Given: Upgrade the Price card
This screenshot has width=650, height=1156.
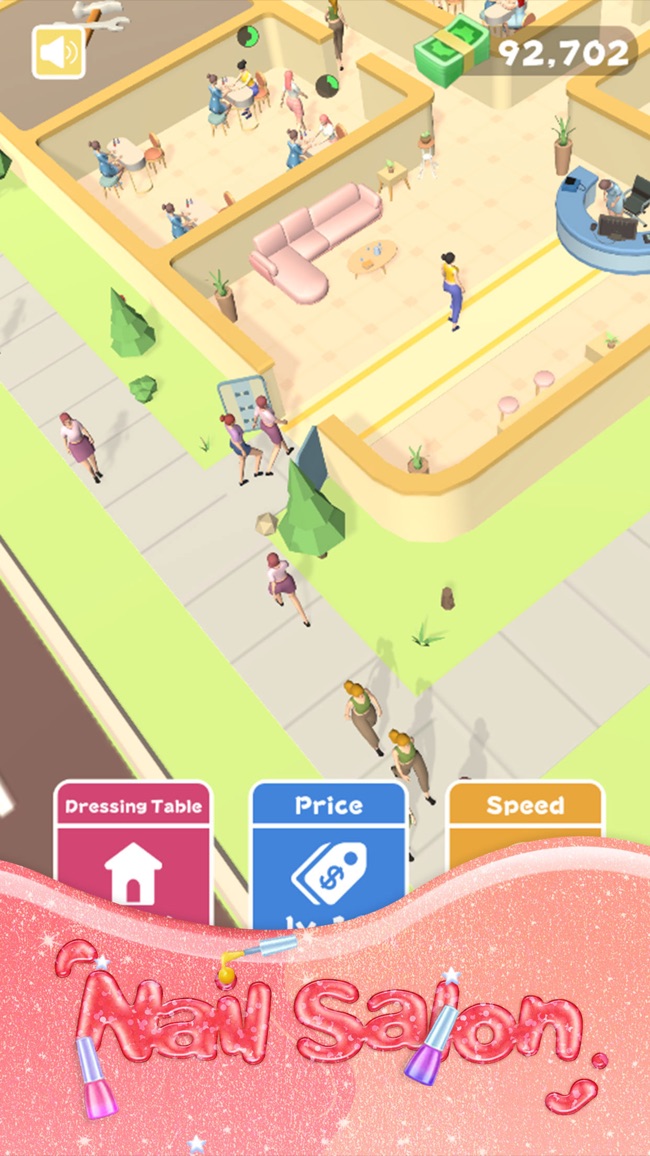Looking at the screenshot, I should click(329, 854).
